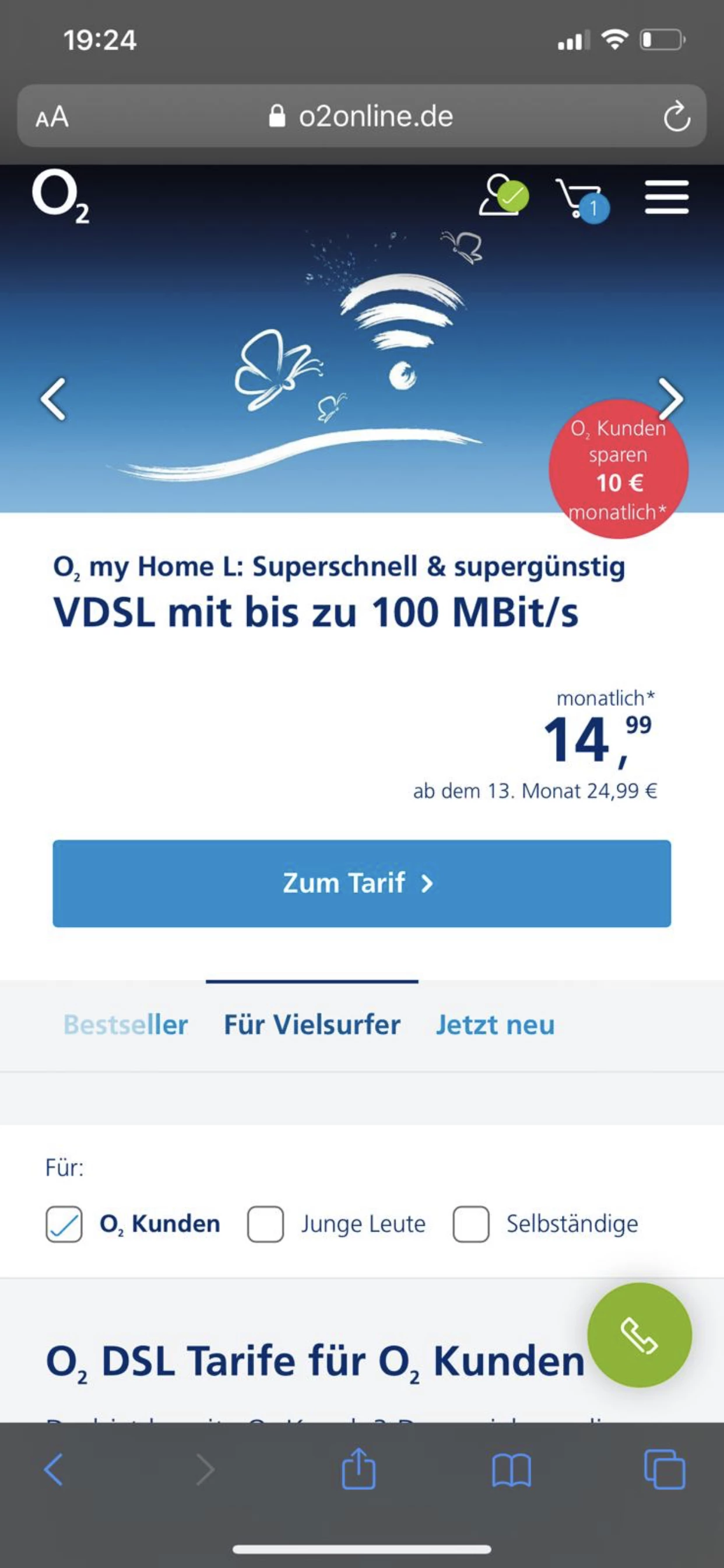Go to the next banner slide
Image resolution: width=724 pixels, height=1568 pixels.
670,400
